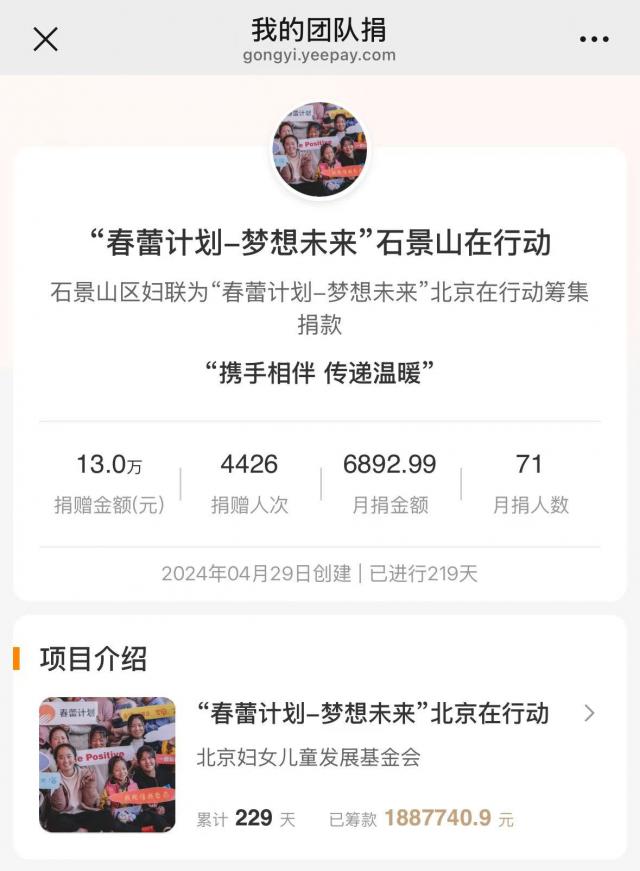Tap the chevron beside the project title
The height and width of the screenshot is (871, 640).
click(589, 713)
